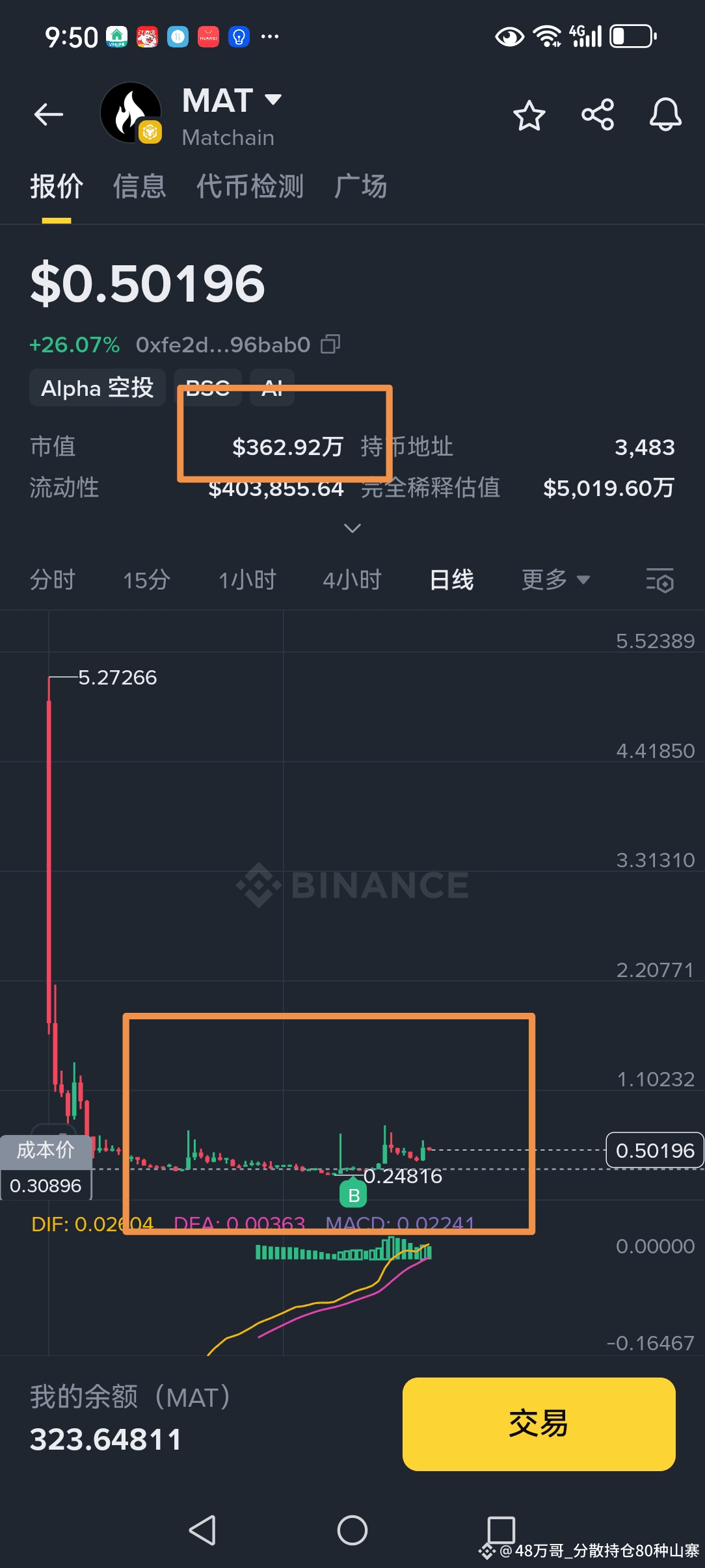The image size is (705, 1568).
Task: Switch chart to 4小时 interval
Action: coord(352,579)
